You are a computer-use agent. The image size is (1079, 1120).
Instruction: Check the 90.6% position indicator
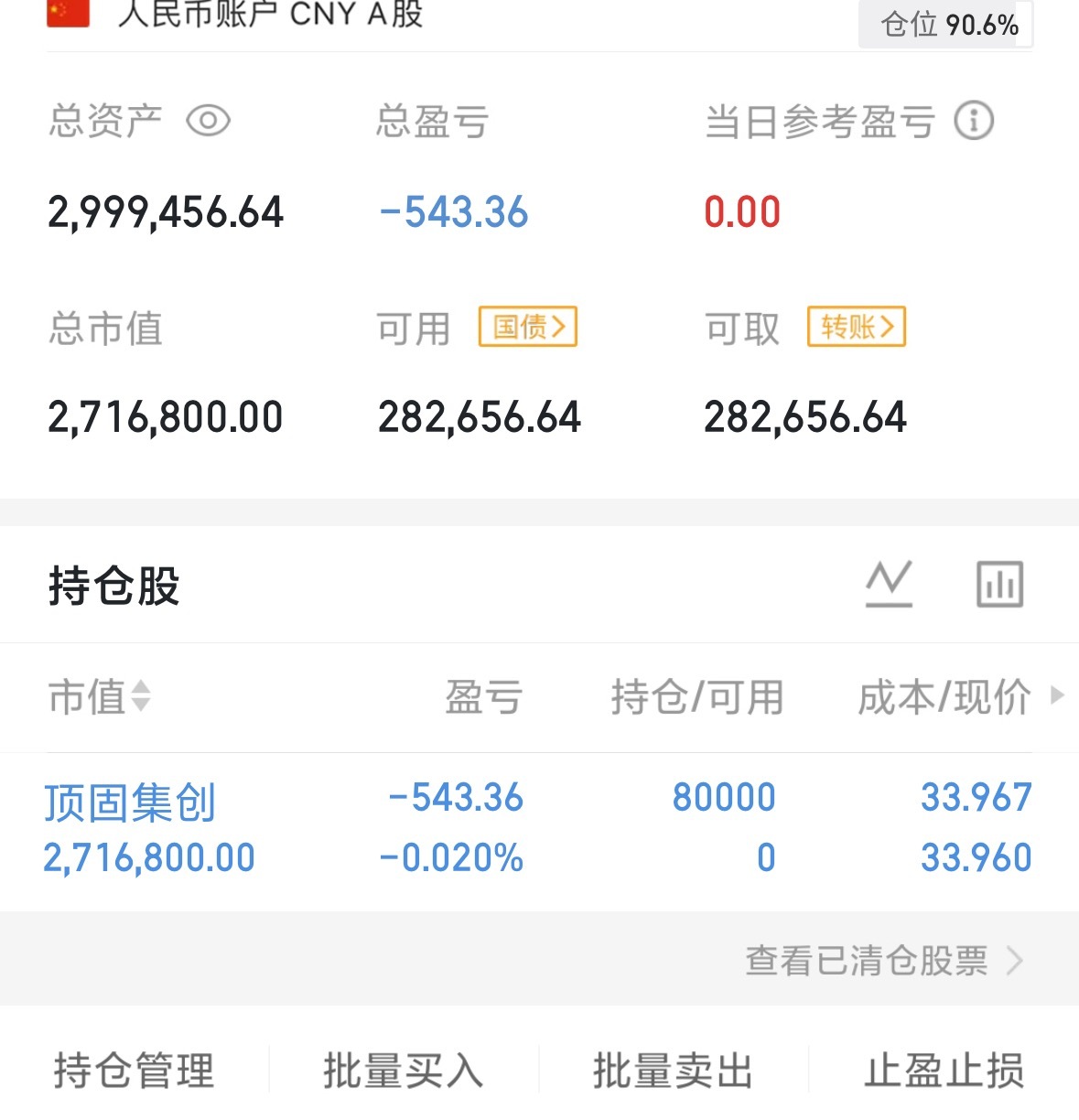pyautogui.click(x=945, y=26)
